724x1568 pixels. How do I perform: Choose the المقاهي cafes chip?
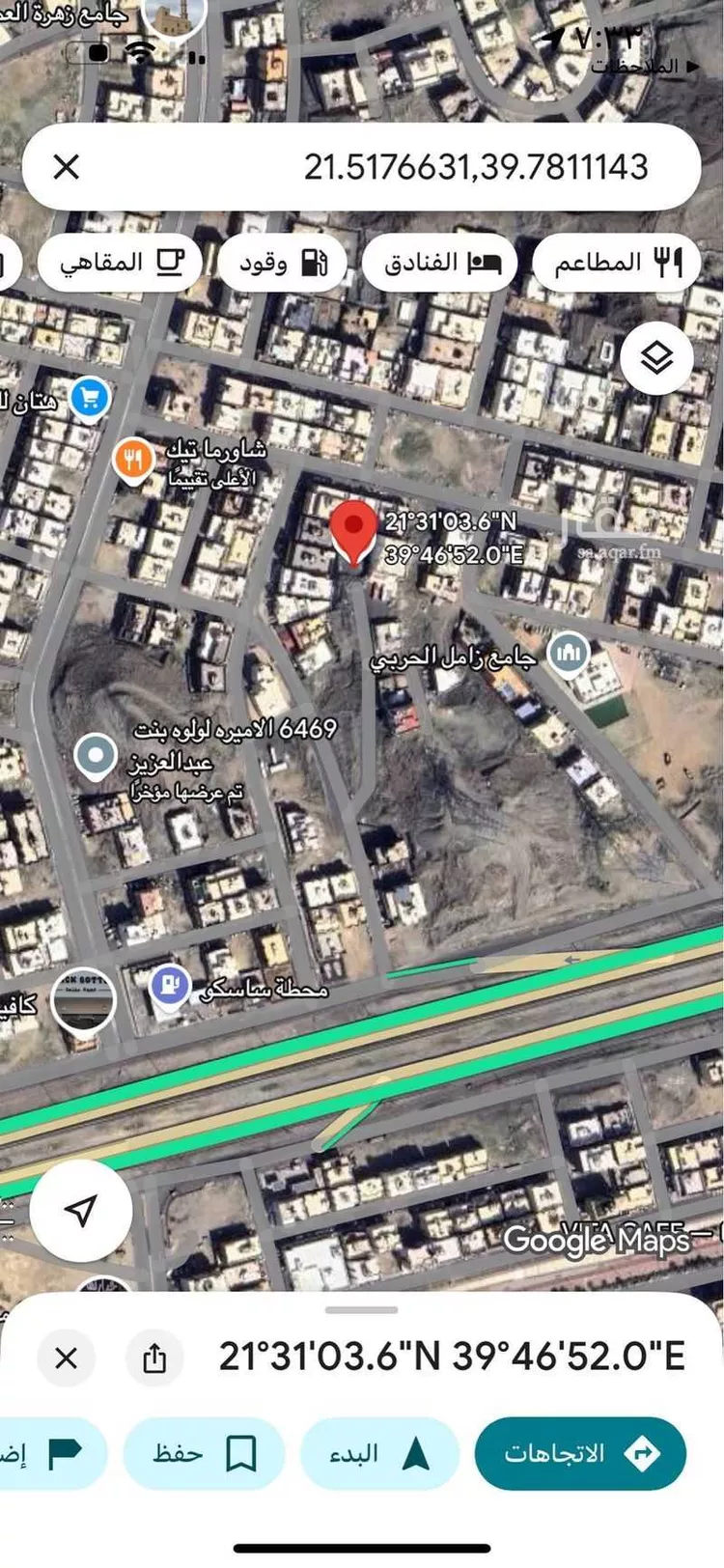click(x=120, y=262)
